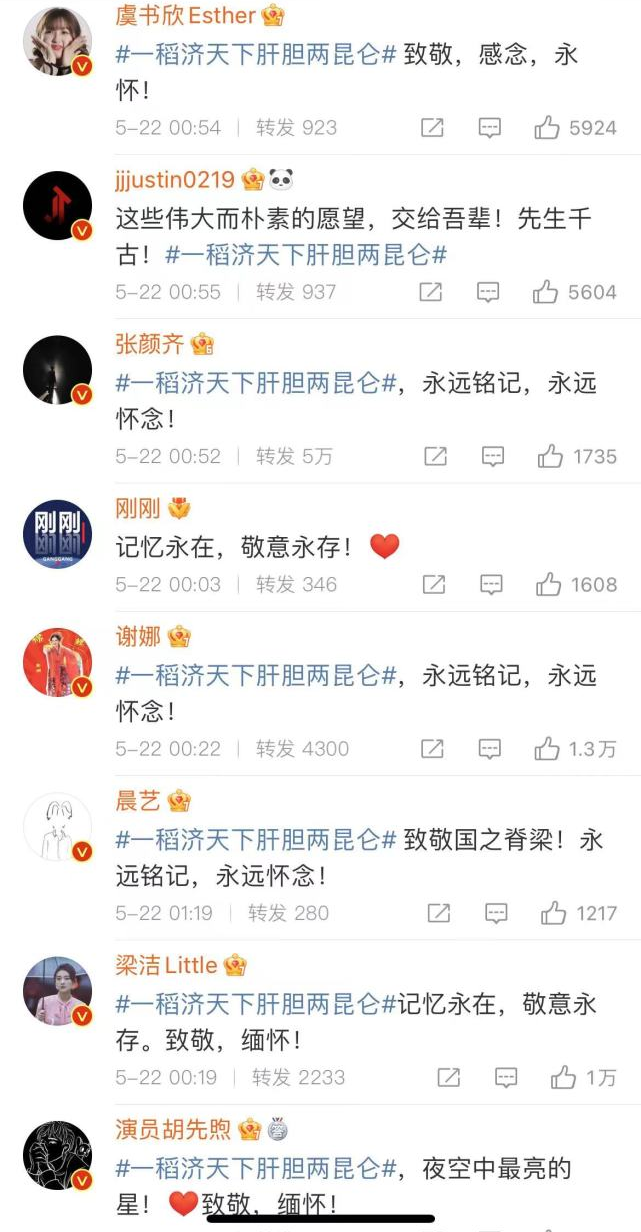Open 虞书欣 Esther's profile avatar
The height and width of the screenshot is (1232, 641).
coord(58,41)
